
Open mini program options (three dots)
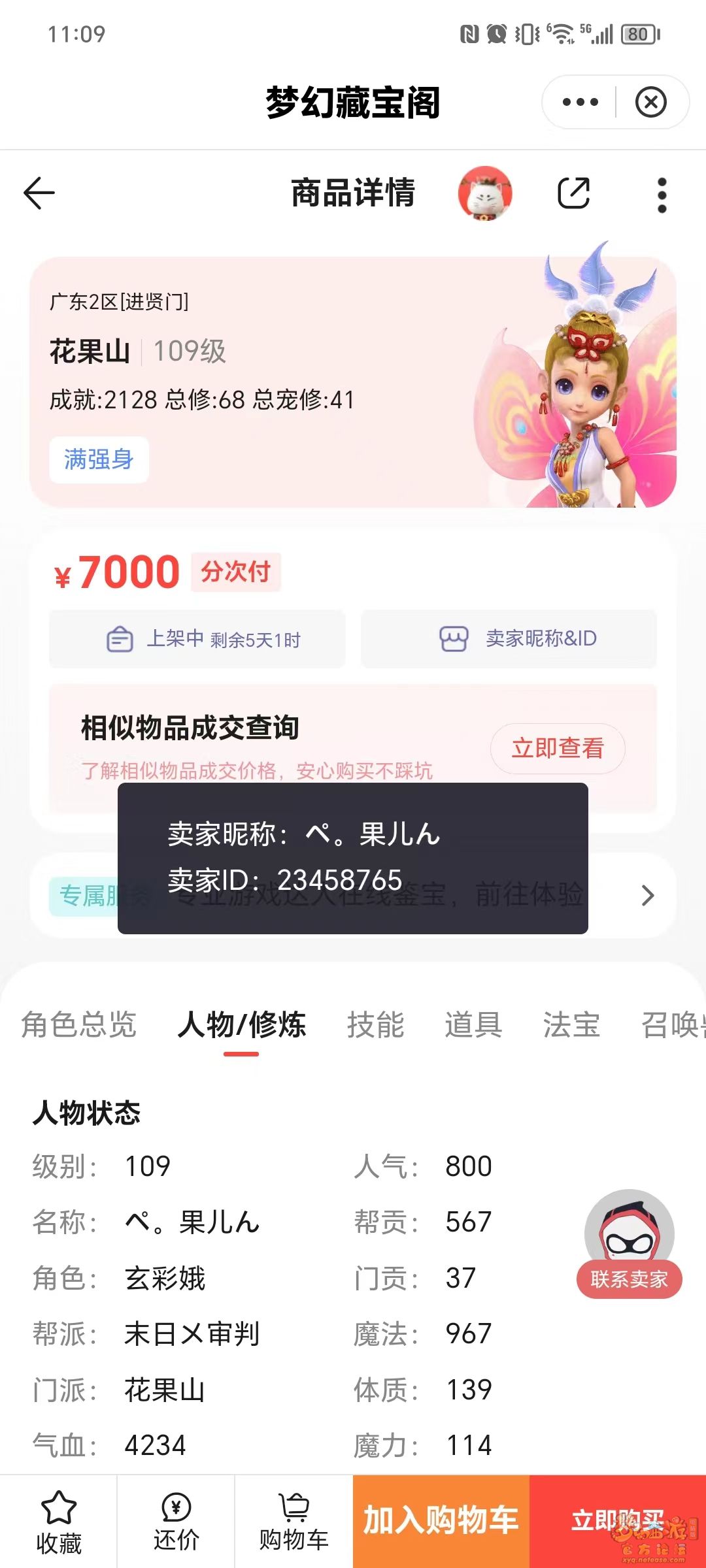pyautogui.click(x=580, y=103)
